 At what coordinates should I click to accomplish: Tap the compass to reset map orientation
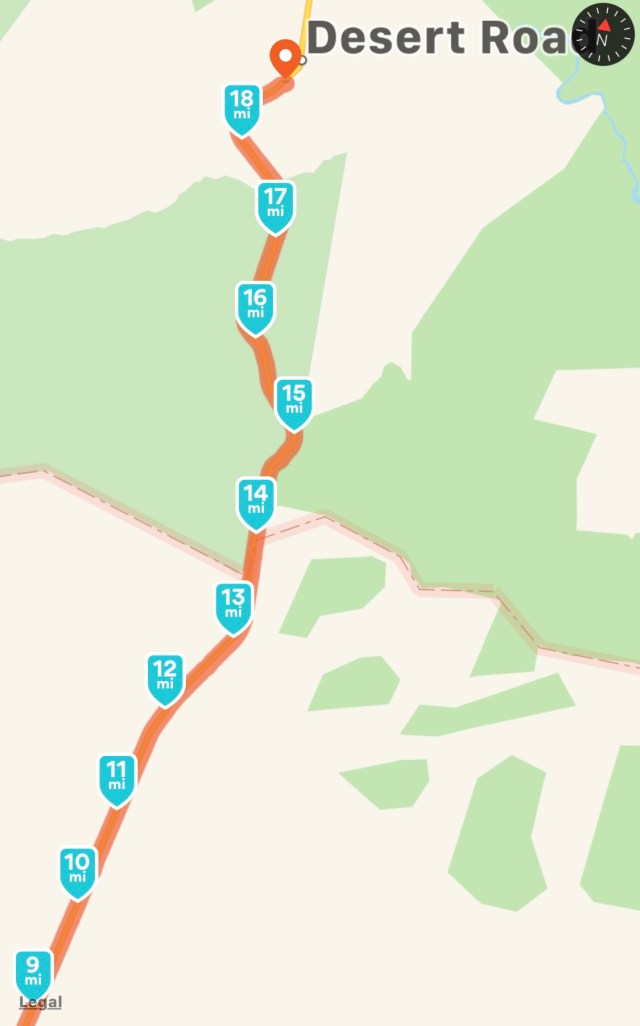[603, 35]
